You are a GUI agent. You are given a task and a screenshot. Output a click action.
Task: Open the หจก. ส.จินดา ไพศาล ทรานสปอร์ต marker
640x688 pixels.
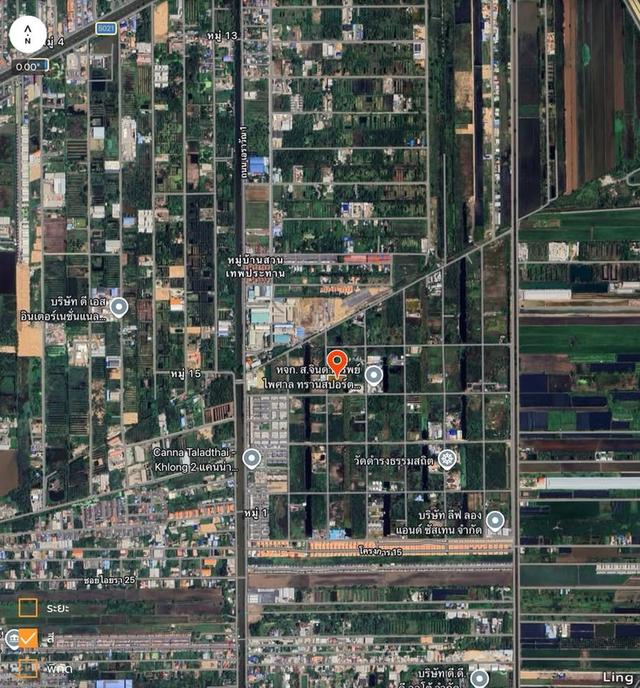(373, 376)
